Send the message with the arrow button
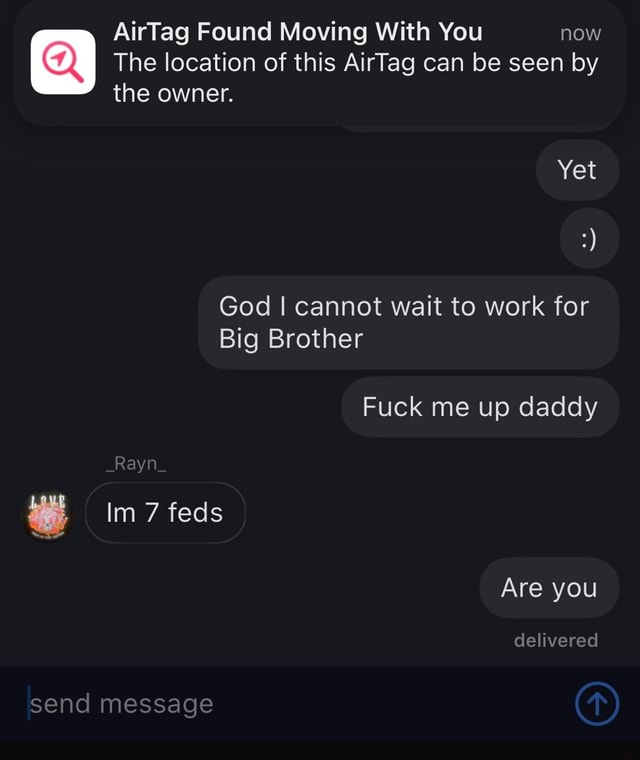This screenshot has height=760, width=640. tap(597, 704)
